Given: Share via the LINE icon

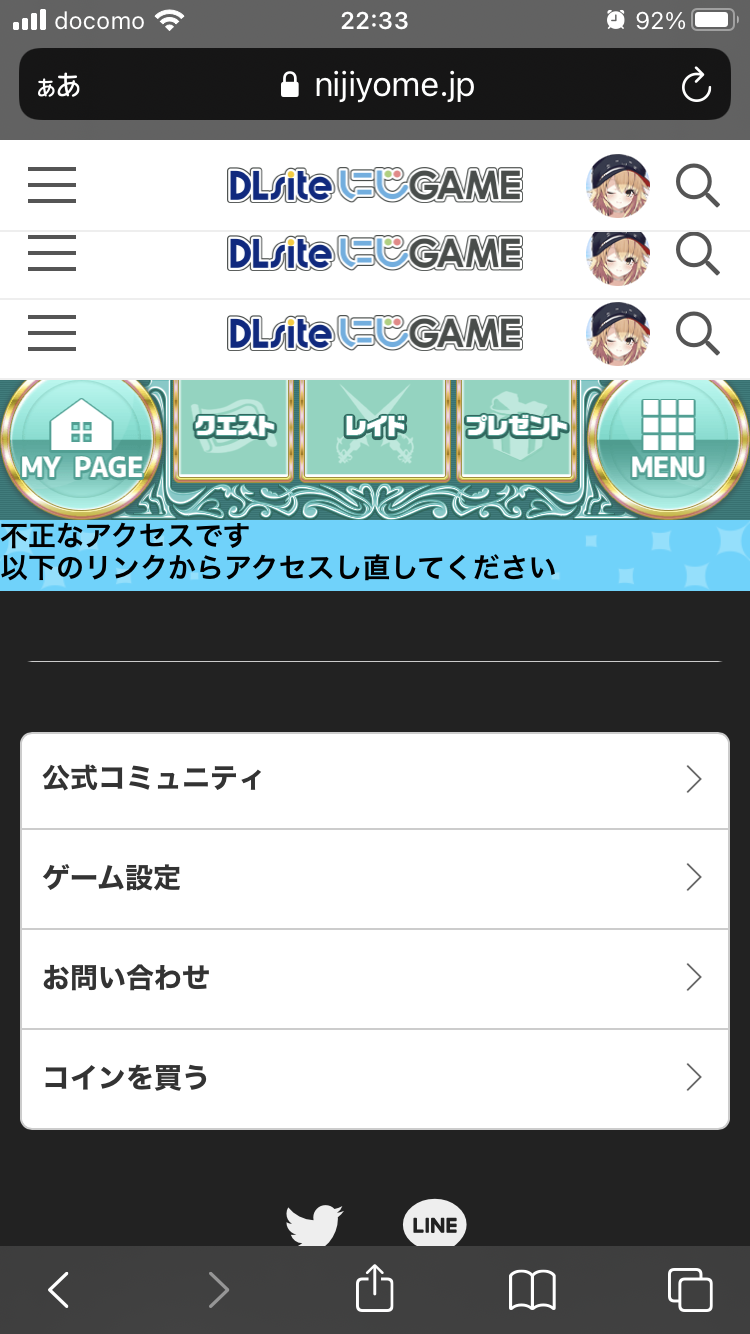Looking at the screenshot, I should [x=435, y=1224].
